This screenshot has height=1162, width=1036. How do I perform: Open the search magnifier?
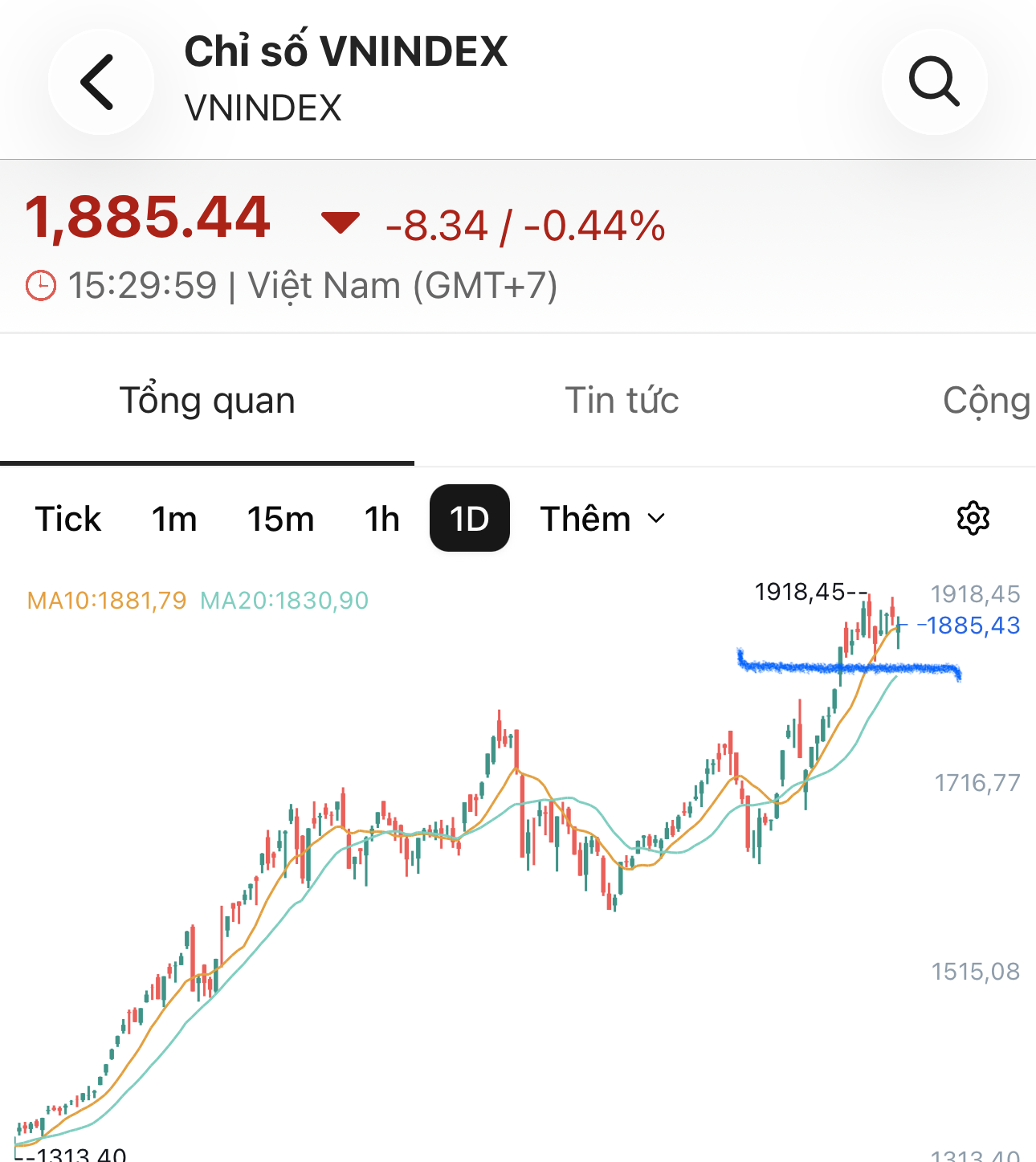click(934, 82)
